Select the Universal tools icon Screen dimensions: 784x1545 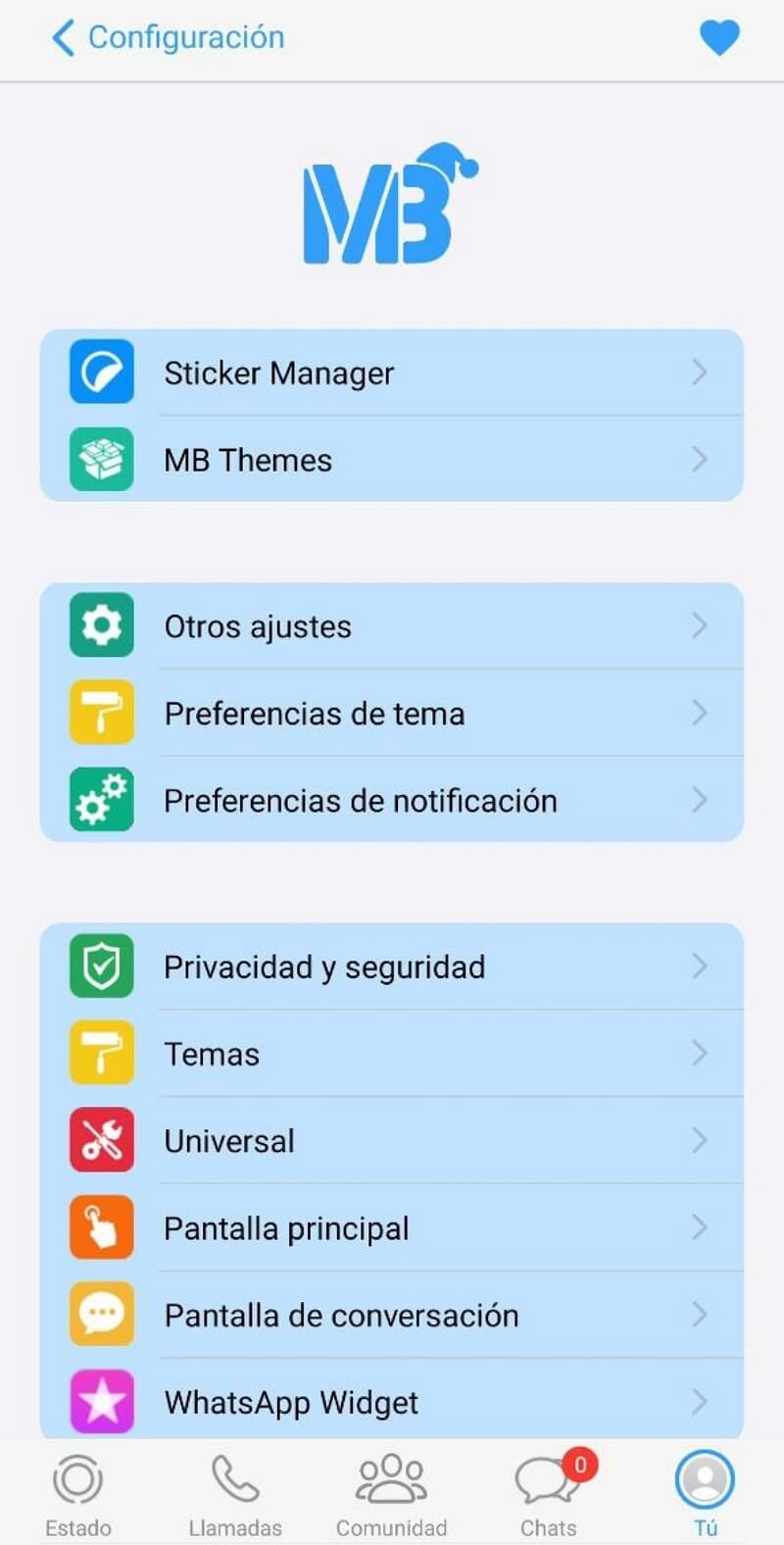[101, 1140]
